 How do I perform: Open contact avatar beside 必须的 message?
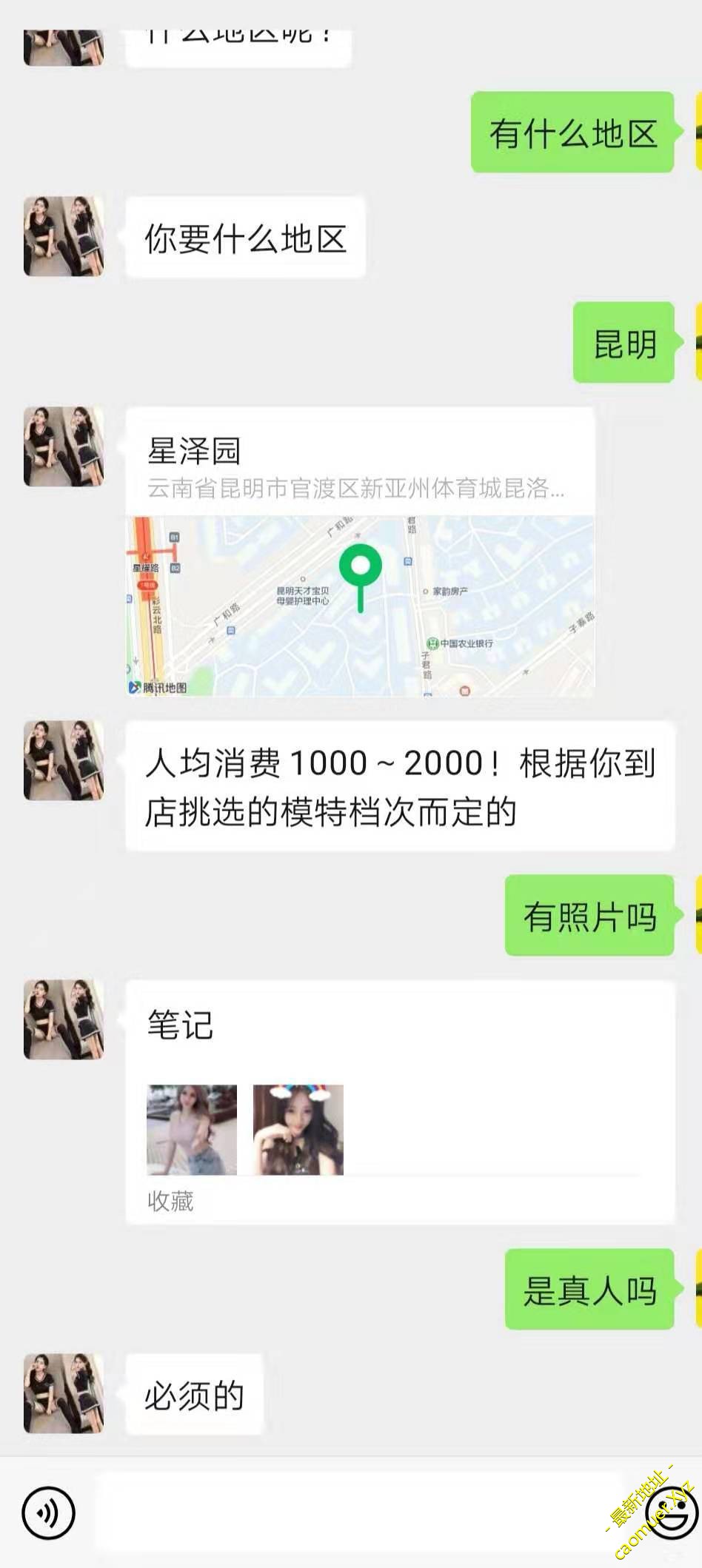click(64, 1393)
